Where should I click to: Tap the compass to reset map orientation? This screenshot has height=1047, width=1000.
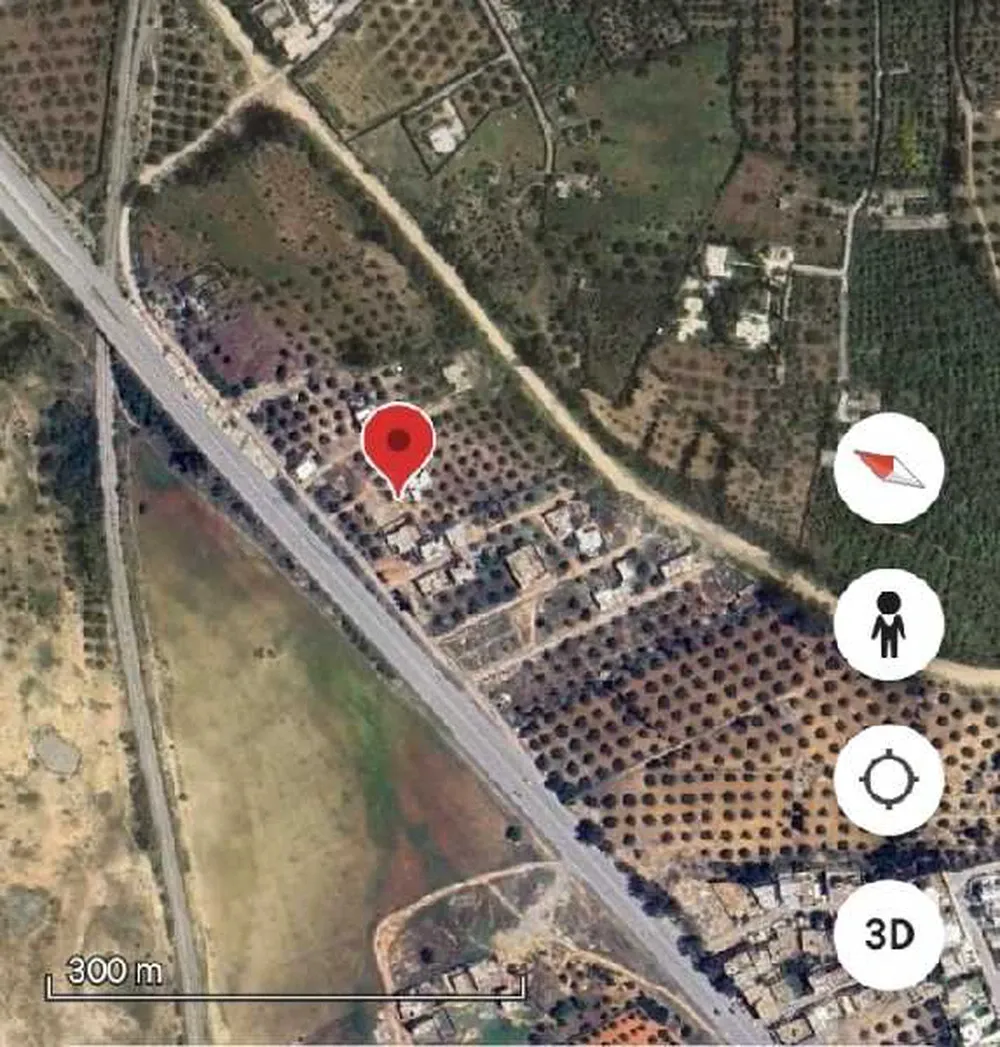click(889, 468)
